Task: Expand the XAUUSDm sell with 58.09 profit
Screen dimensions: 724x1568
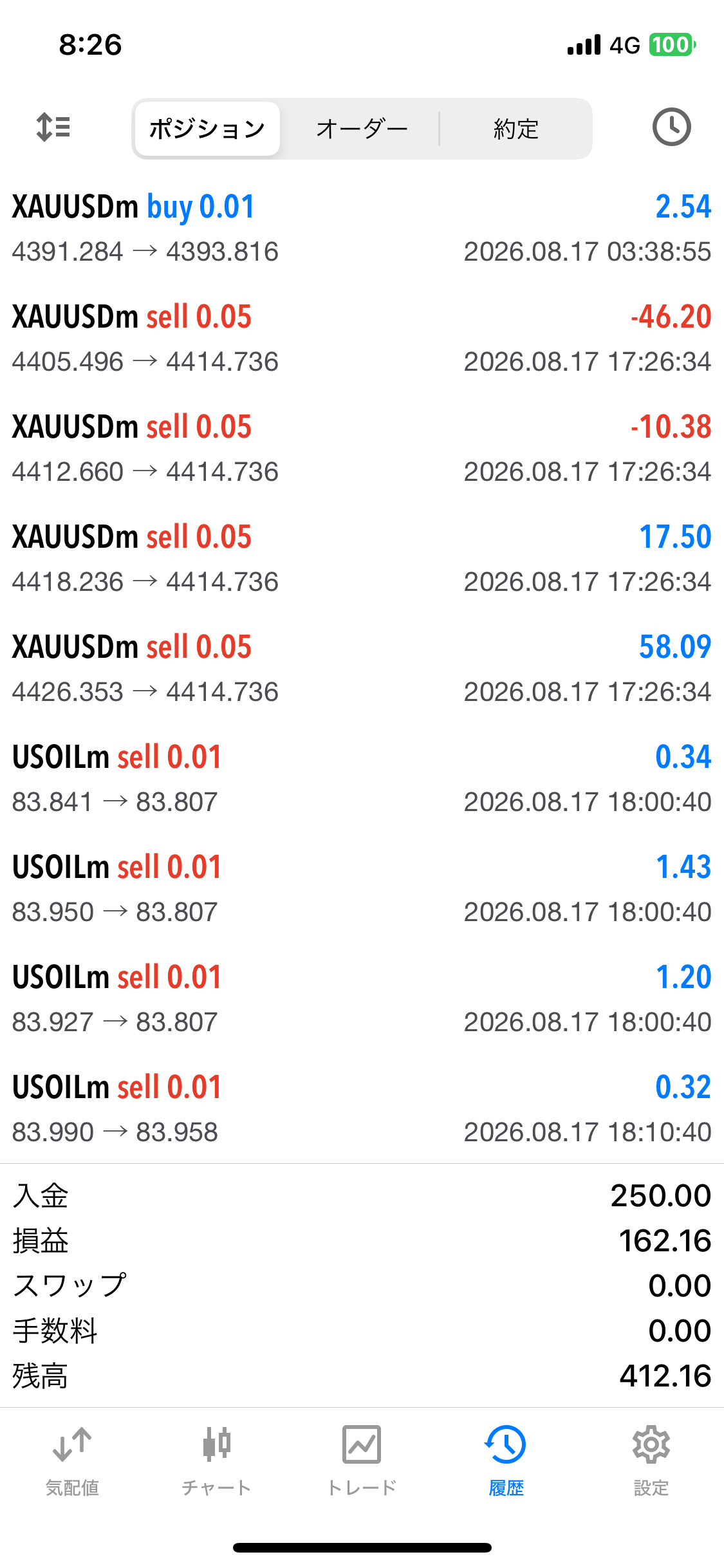Action: coord(362,669)
